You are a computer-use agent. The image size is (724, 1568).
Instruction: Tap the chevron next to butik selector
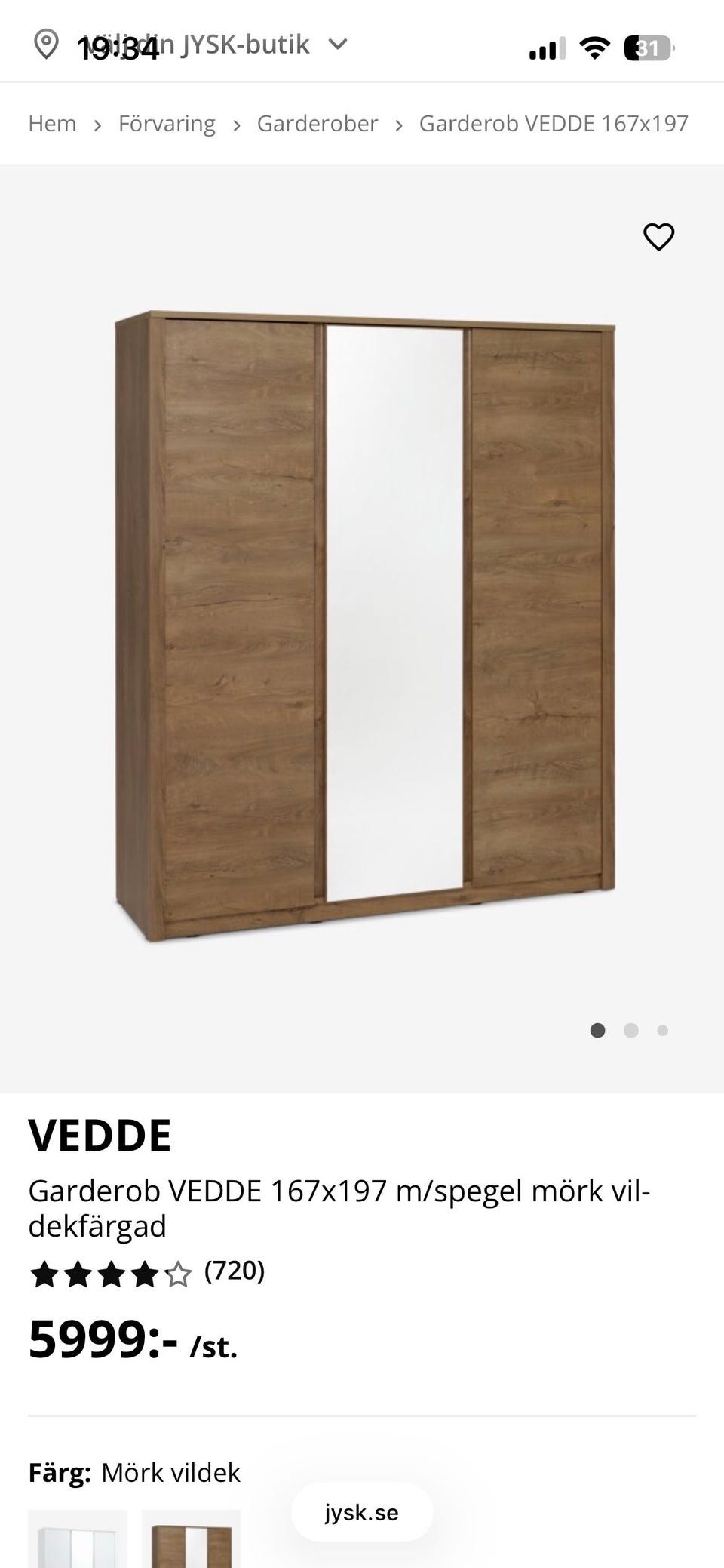339,43
